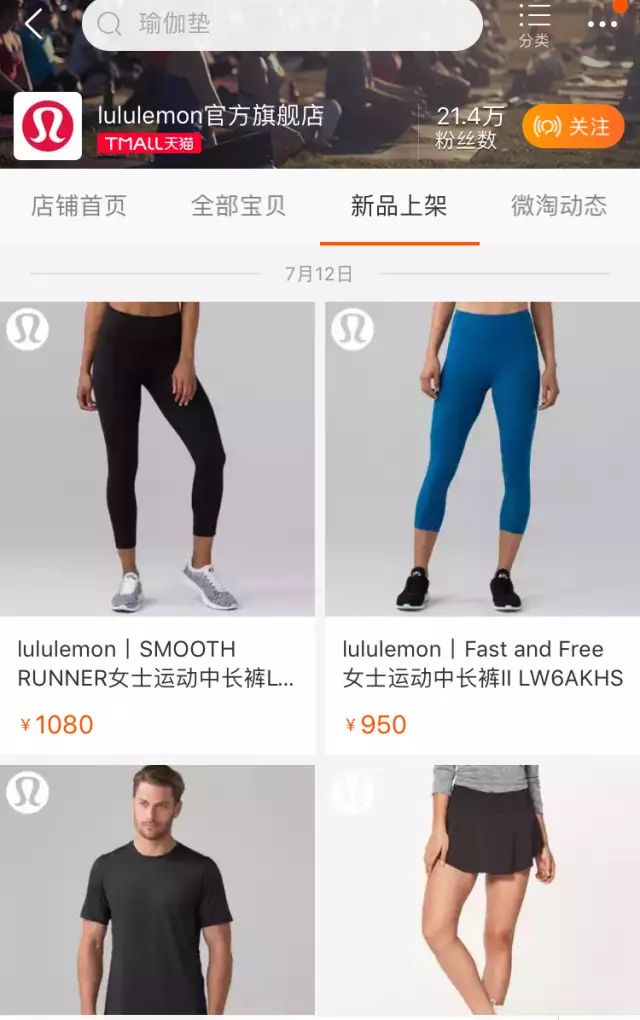This screenshot has height=1020, width=640.
Task: Open the lululemon官方旗舰店 store profile
Action: [211, 116]
